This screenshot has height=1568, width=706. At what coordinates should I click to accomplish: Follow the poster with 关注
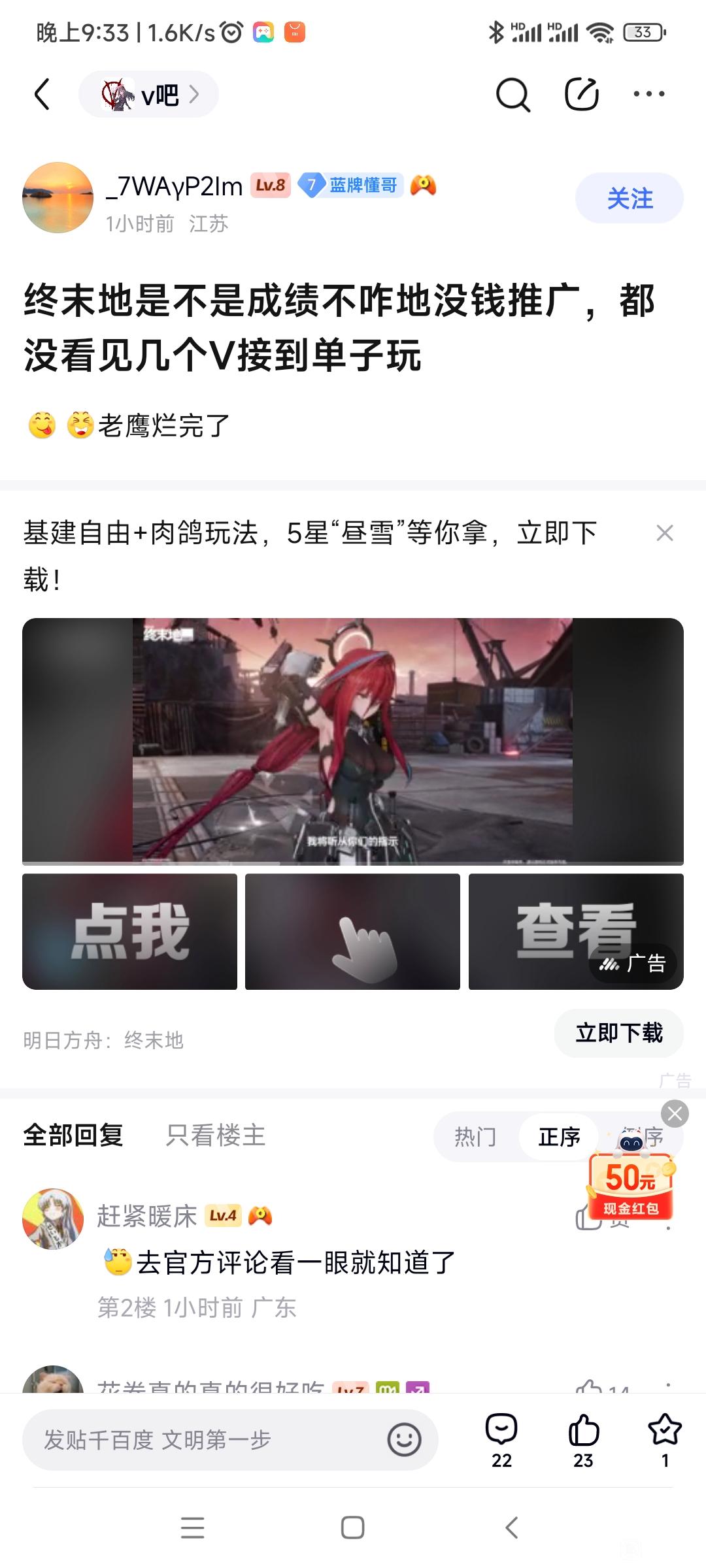(x=629, y=199)
